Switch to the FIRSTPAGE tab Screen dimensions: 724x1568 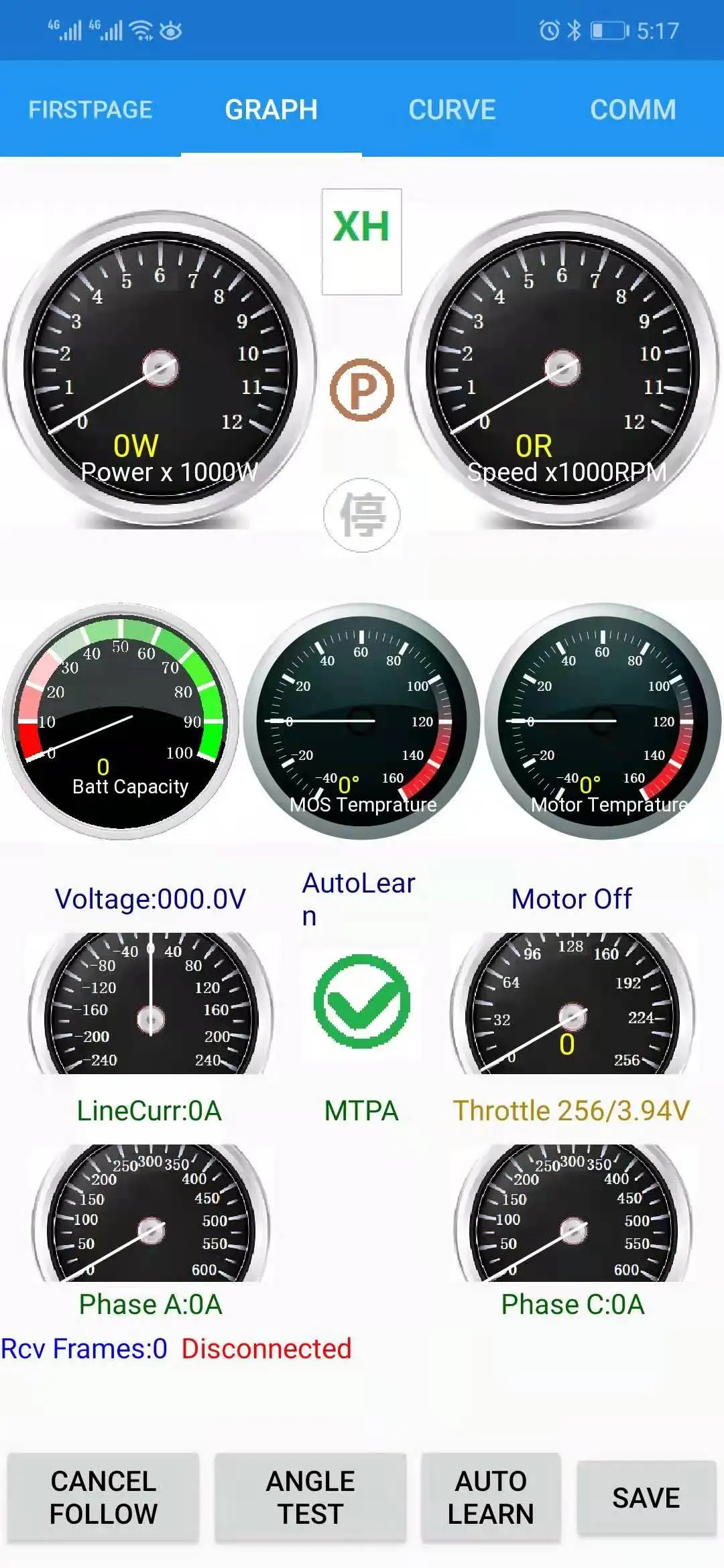(90, 109)
